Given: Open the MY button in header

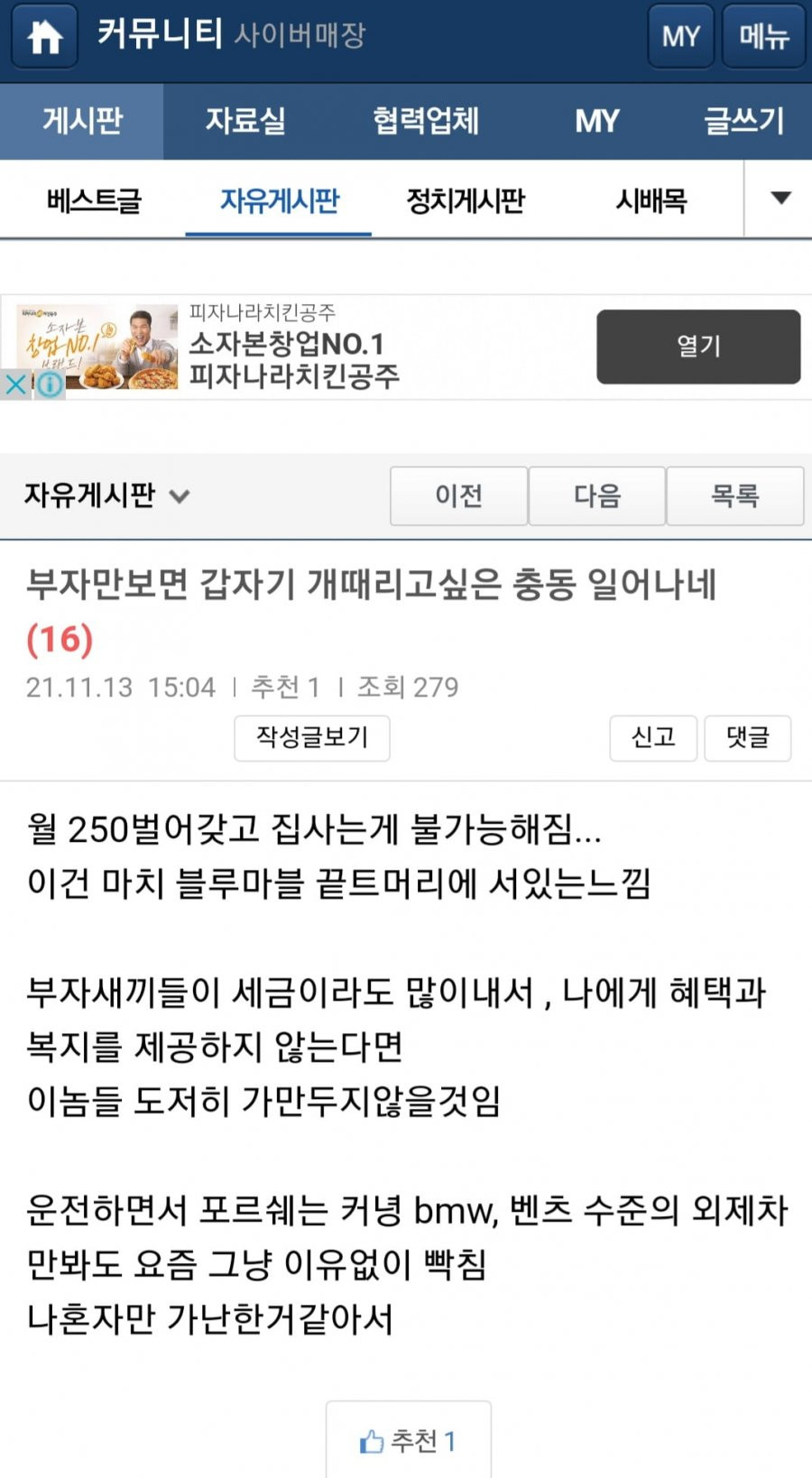Looking at the screenshot, I should click(680, 36).
